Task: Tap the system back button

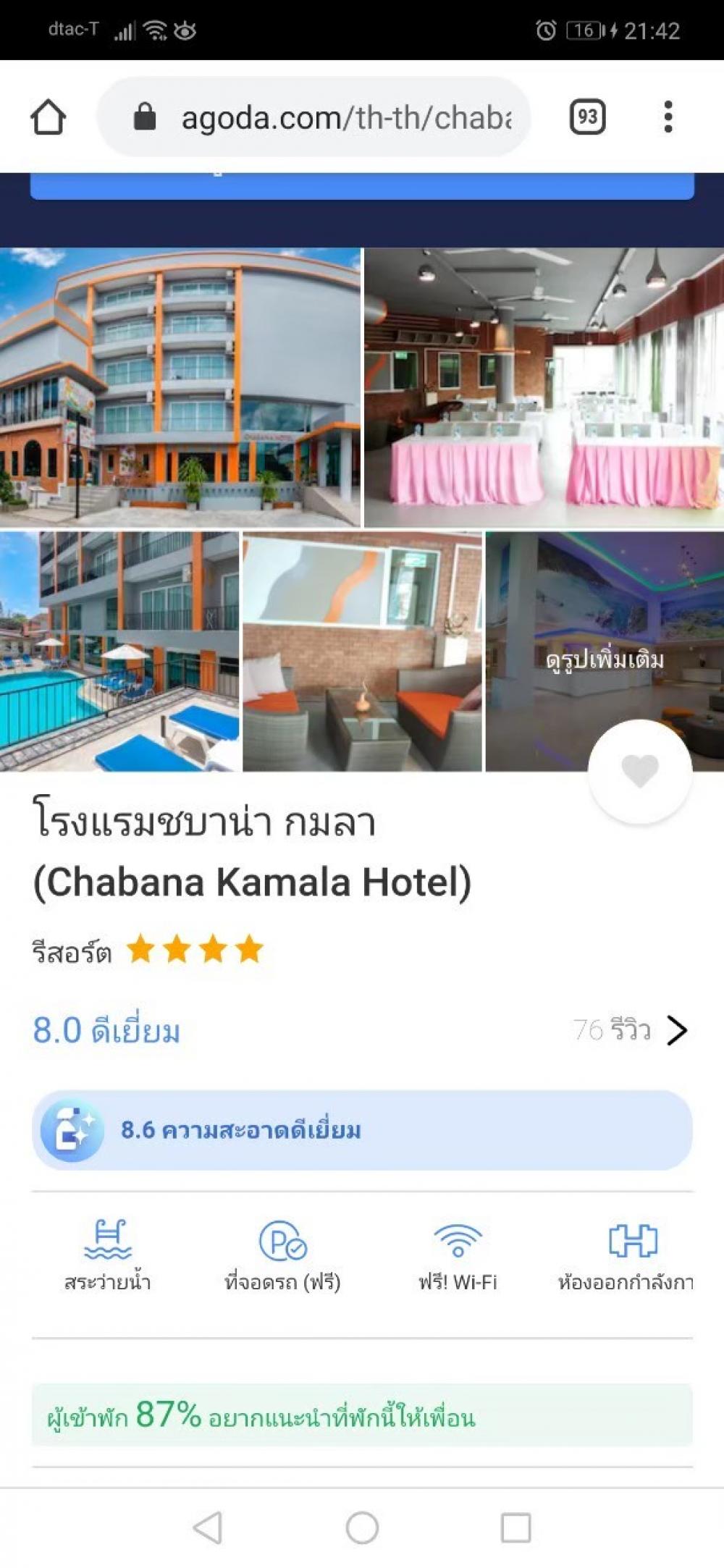Action: (x=208, y=1527)
